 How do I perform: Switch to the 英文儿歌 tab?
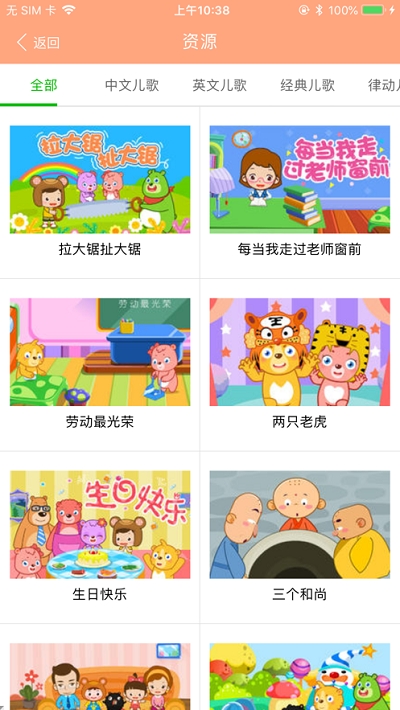tap(220, 85)
